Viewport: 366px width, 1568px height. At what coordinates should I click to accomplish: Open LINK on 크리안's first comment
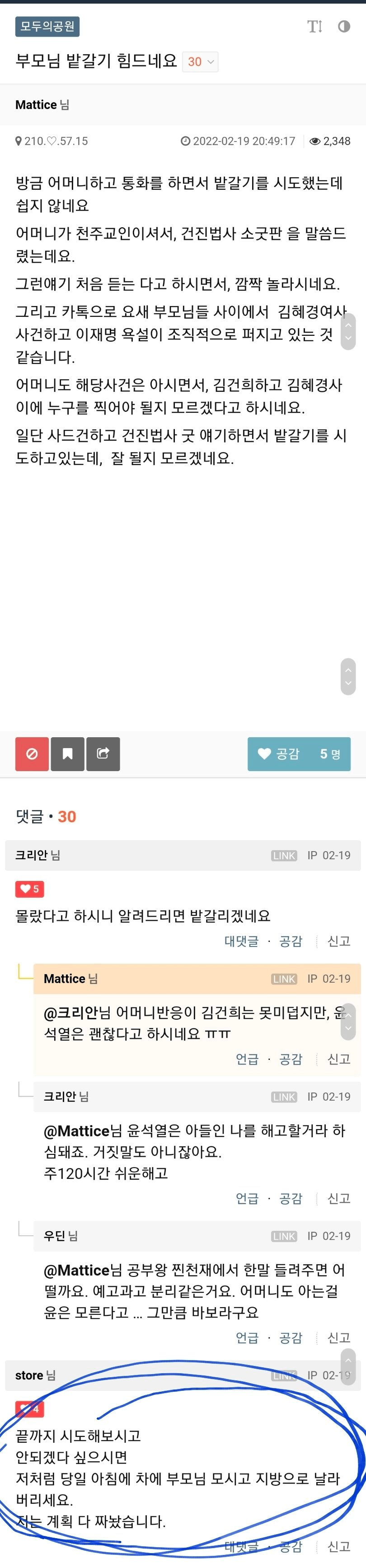coord(284,855)
